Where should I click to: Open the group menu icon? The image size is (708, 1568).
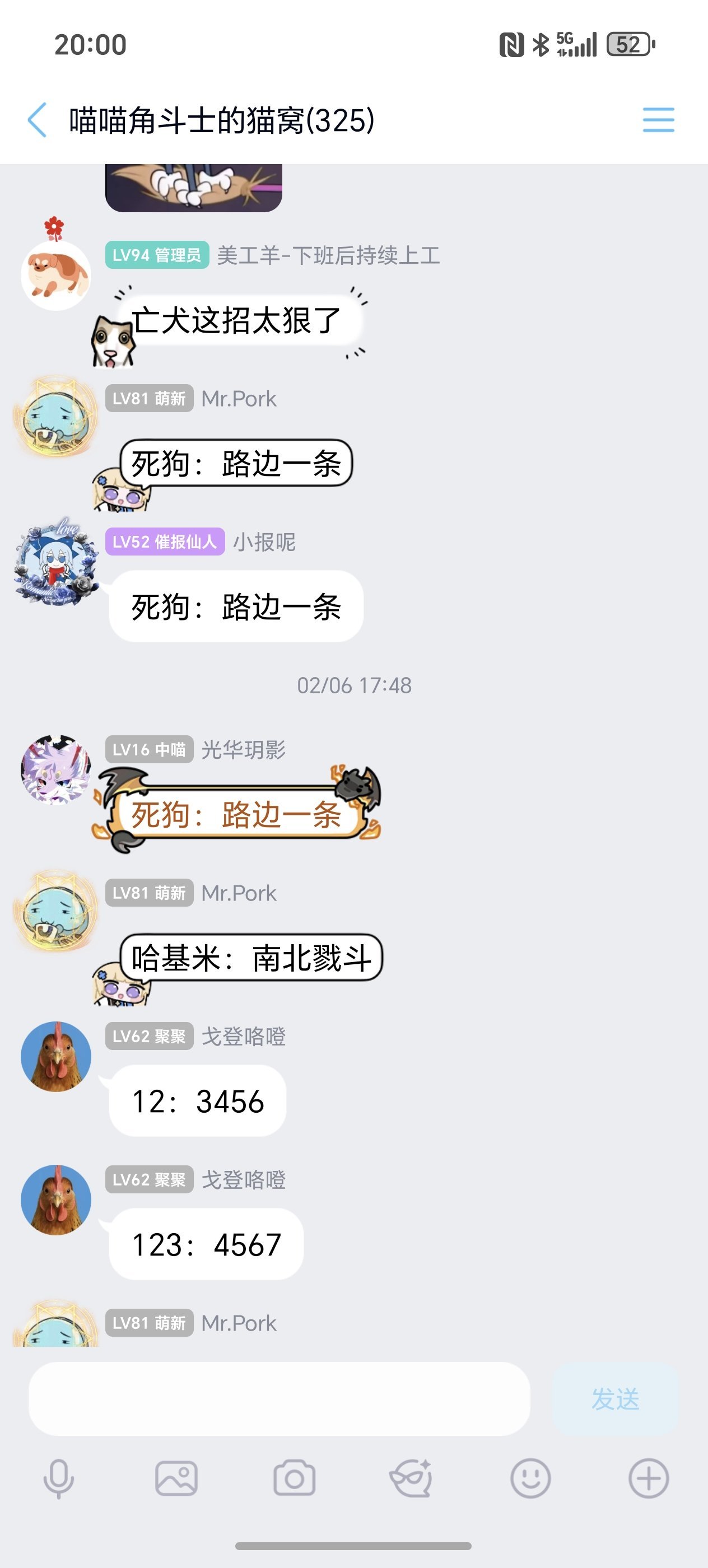pos(658,119)
